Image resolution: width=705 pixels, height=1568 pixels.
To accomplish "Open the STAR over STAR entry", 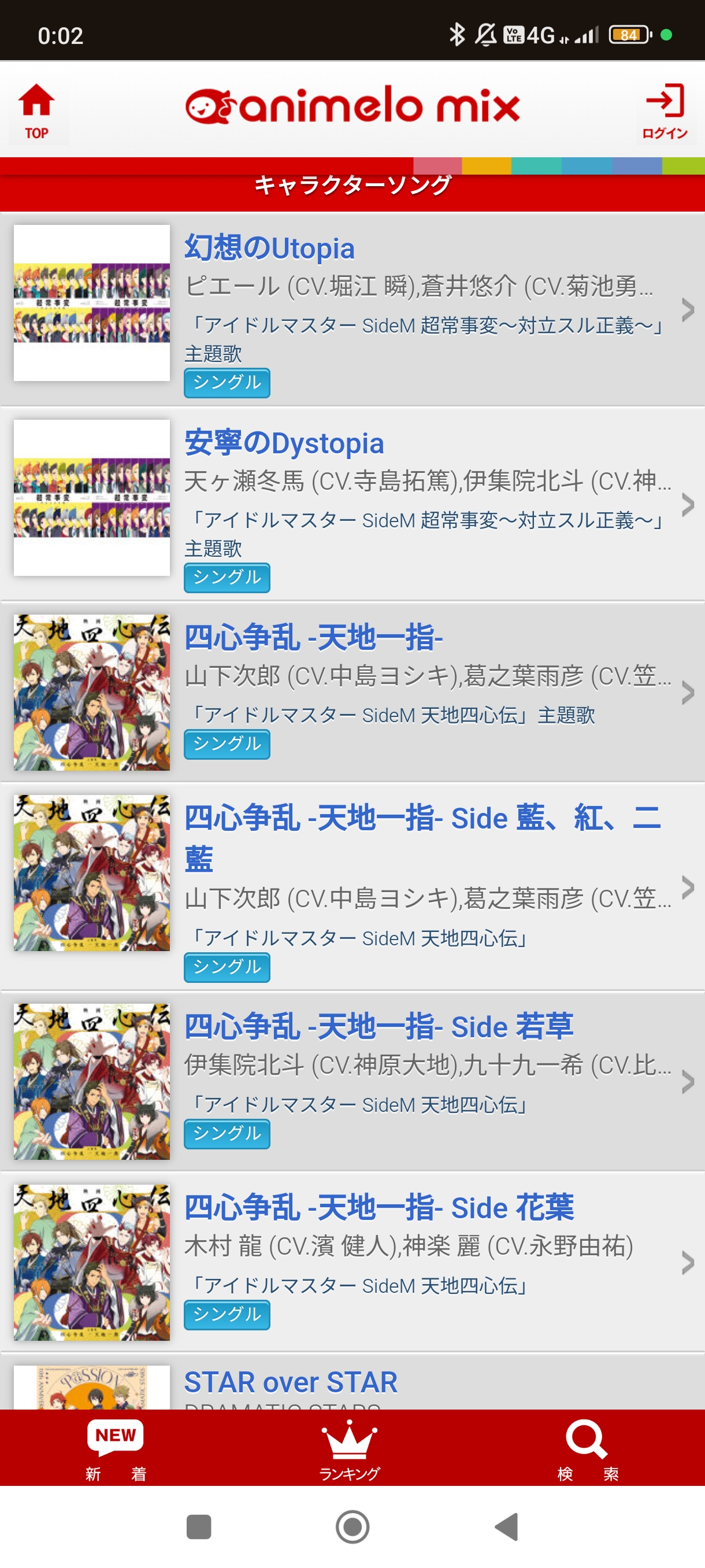I will click(x=352, y=1382).
